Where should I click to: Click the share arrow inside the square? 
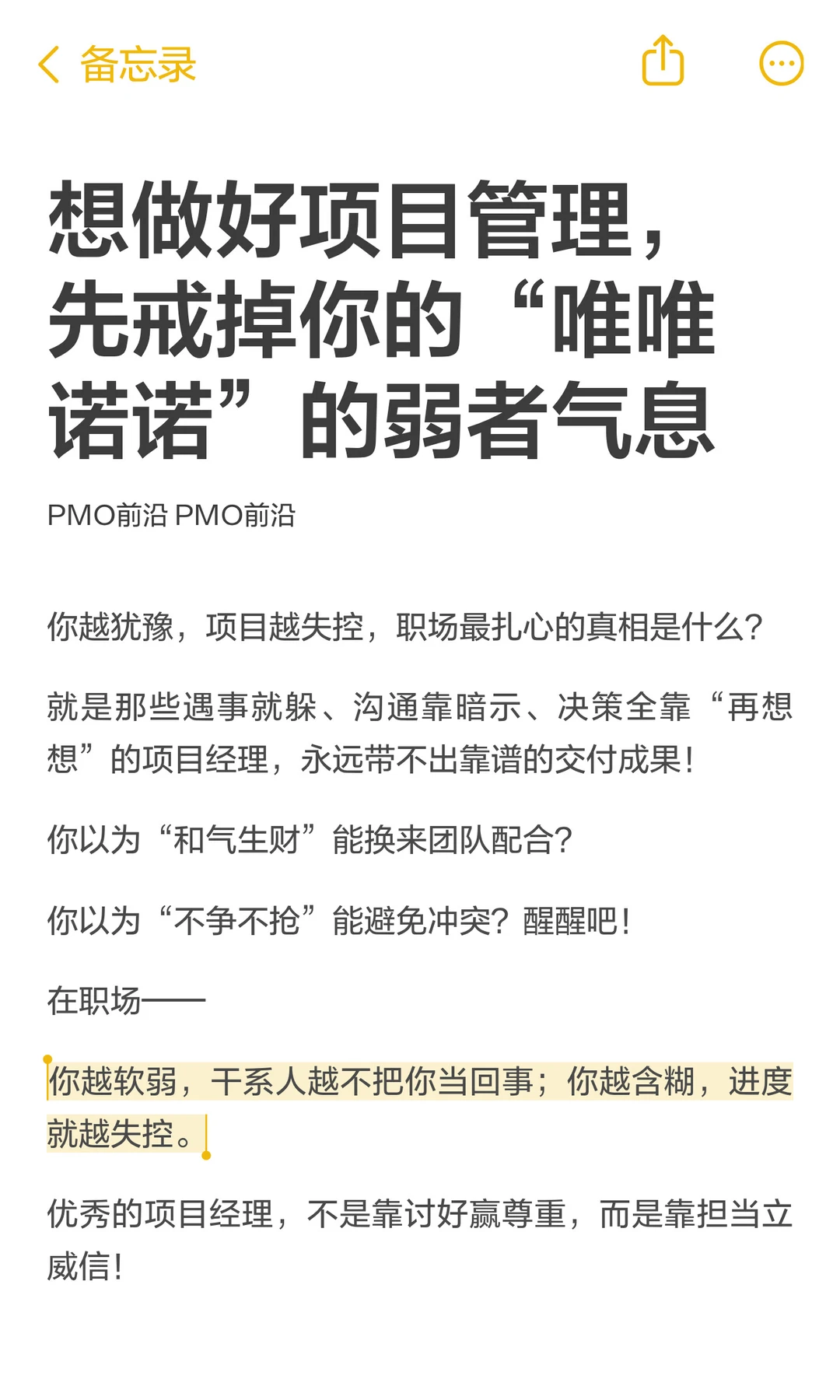pyautogui.click(x=662, y=62)
